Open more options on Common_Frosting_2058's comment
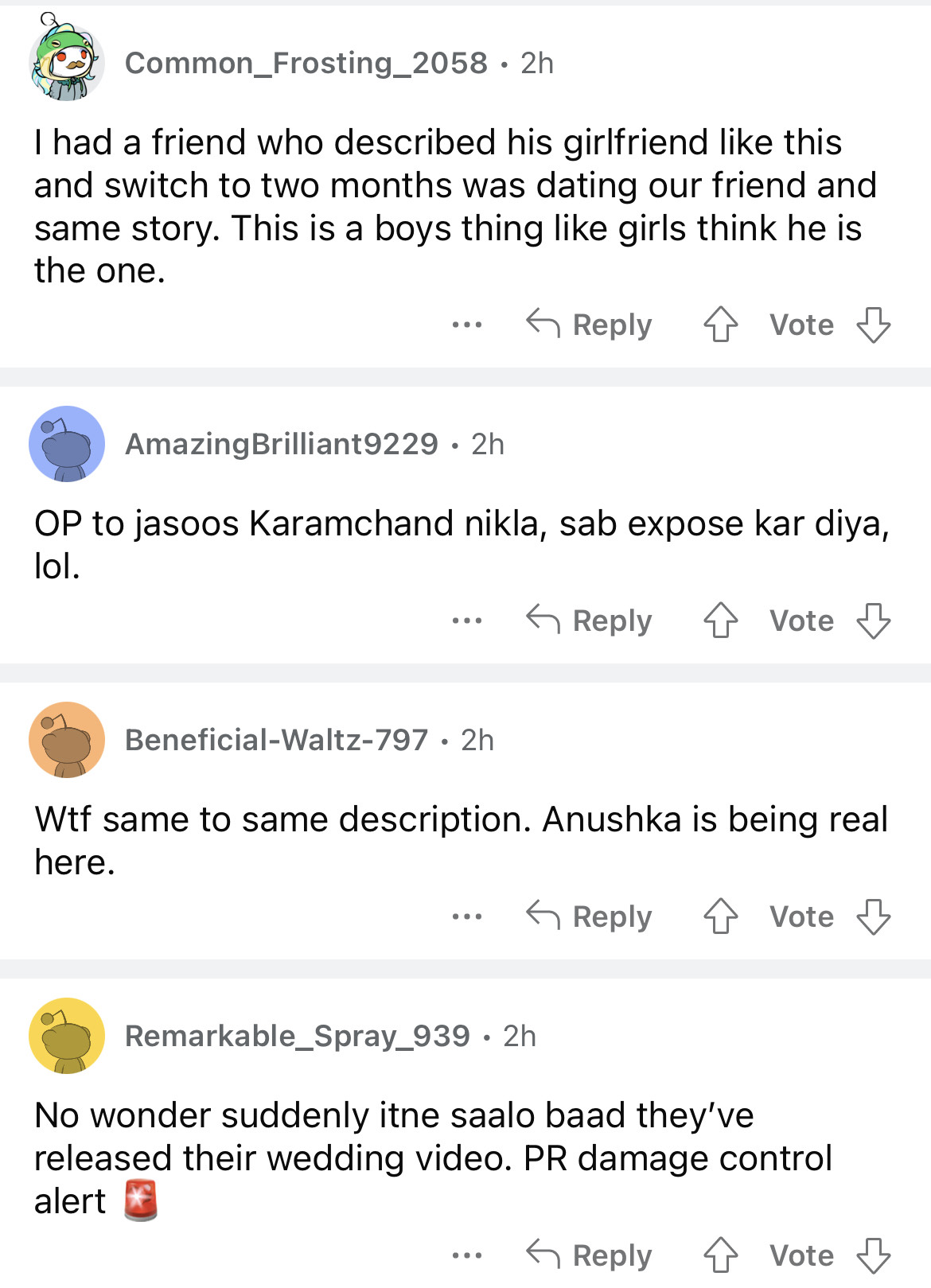Viewport: 931px width, 1288px height. tap(466, 325)
